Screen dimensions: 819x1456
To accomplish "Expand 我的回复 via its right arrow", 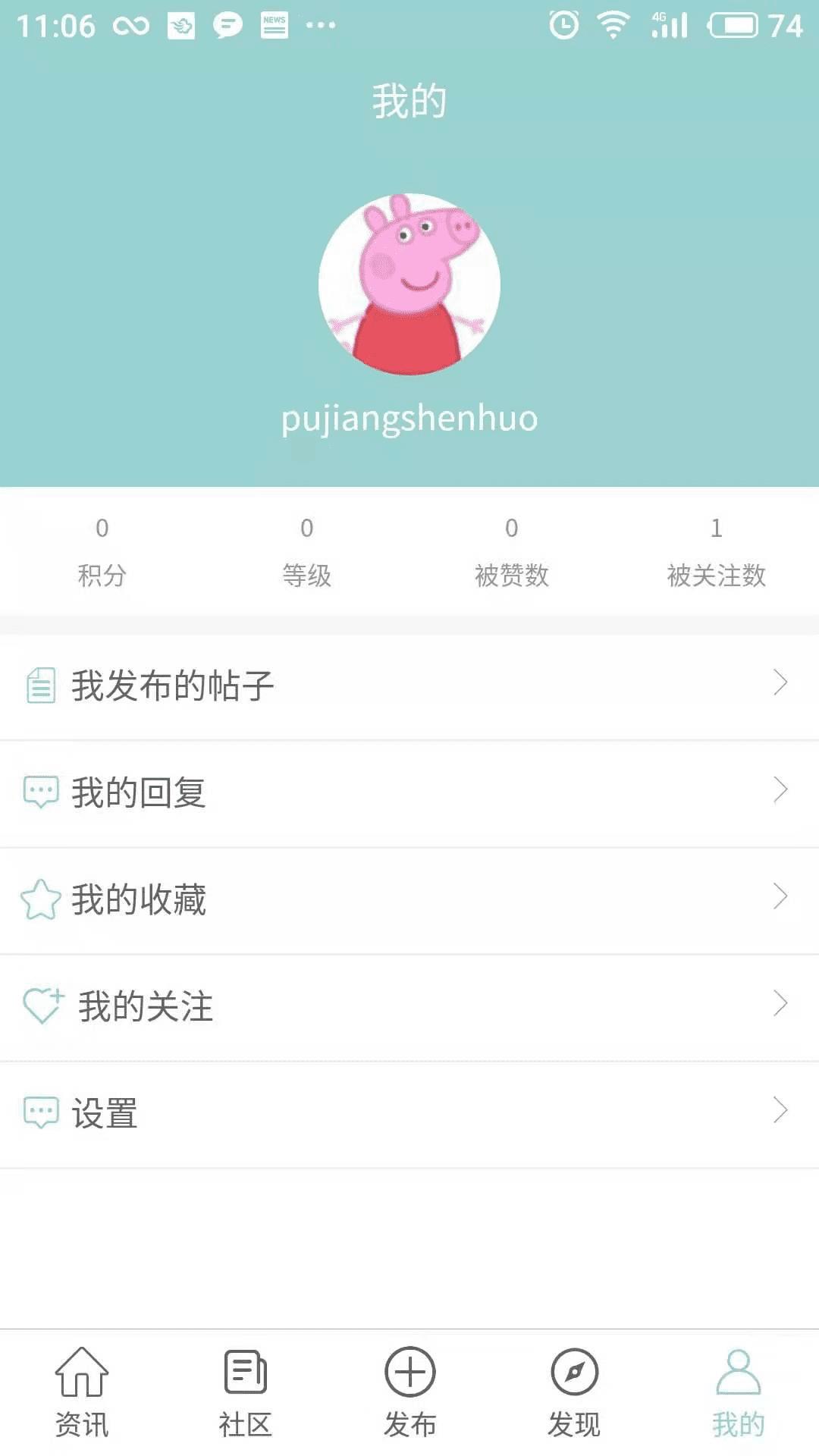I will click(782, 789).
